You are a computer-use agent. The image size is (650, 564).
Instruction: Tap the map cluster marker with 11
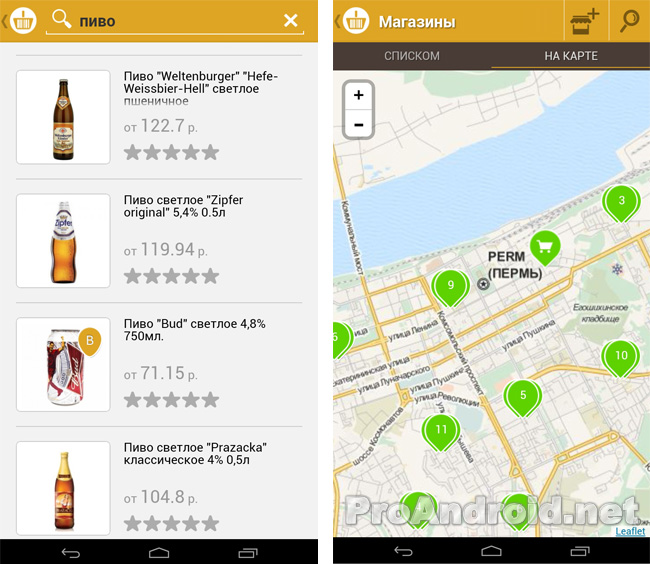441,431
